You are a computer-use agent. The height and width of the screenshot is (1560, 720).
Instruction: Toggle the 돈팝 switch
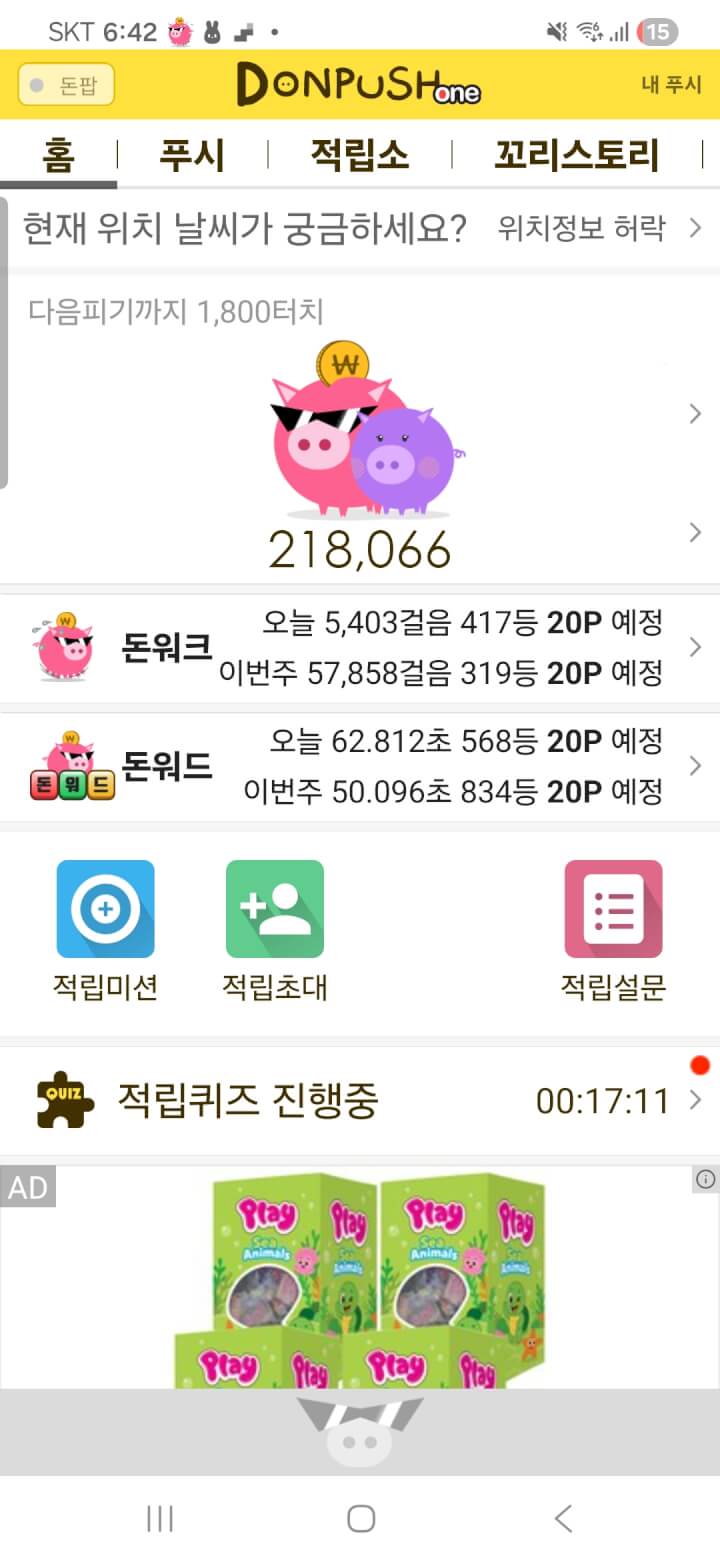(x=66, y=85)
